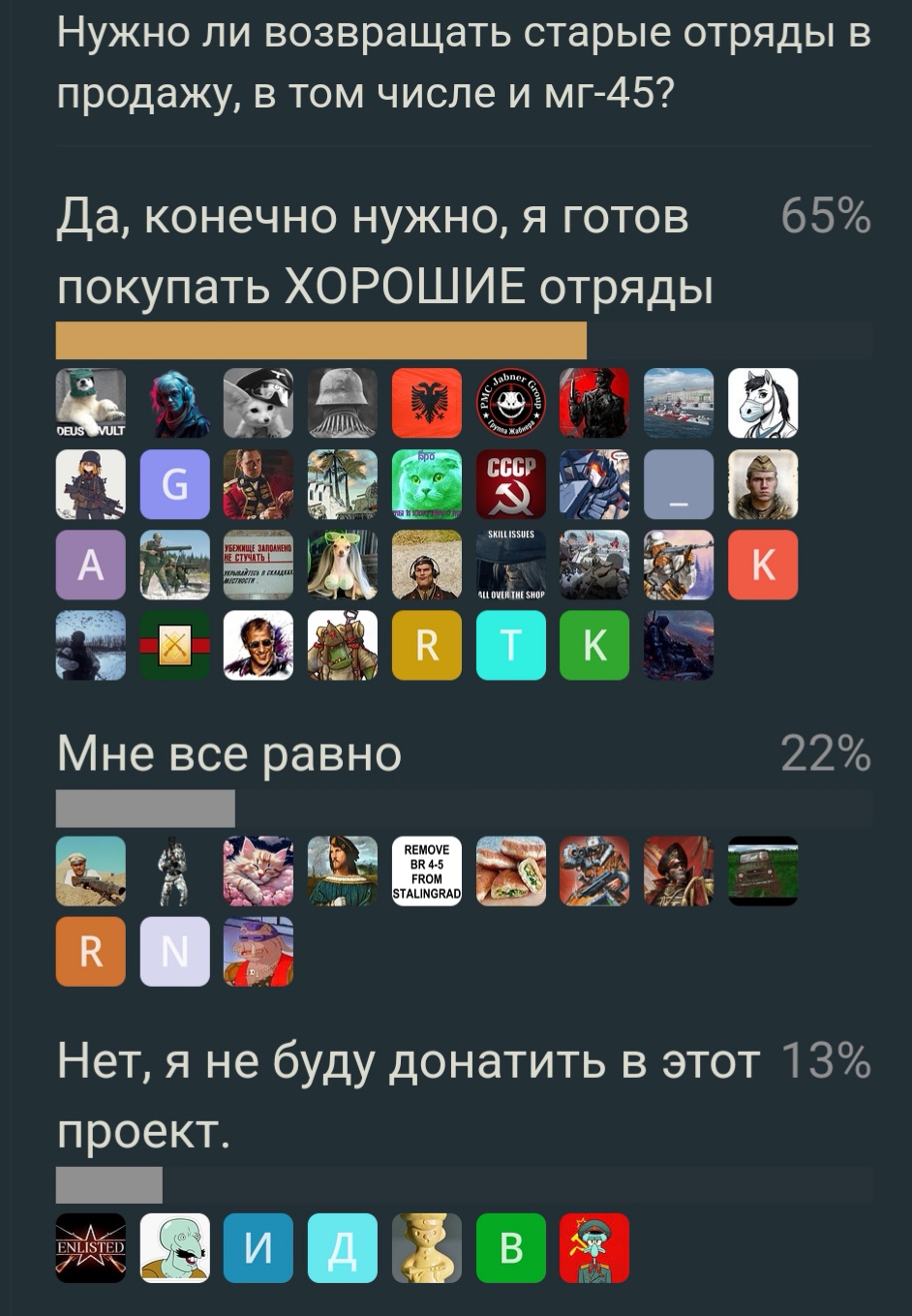Open the СССР hammer and sickle avatar
The image size is (912, 1316).
tap(510, 483)
